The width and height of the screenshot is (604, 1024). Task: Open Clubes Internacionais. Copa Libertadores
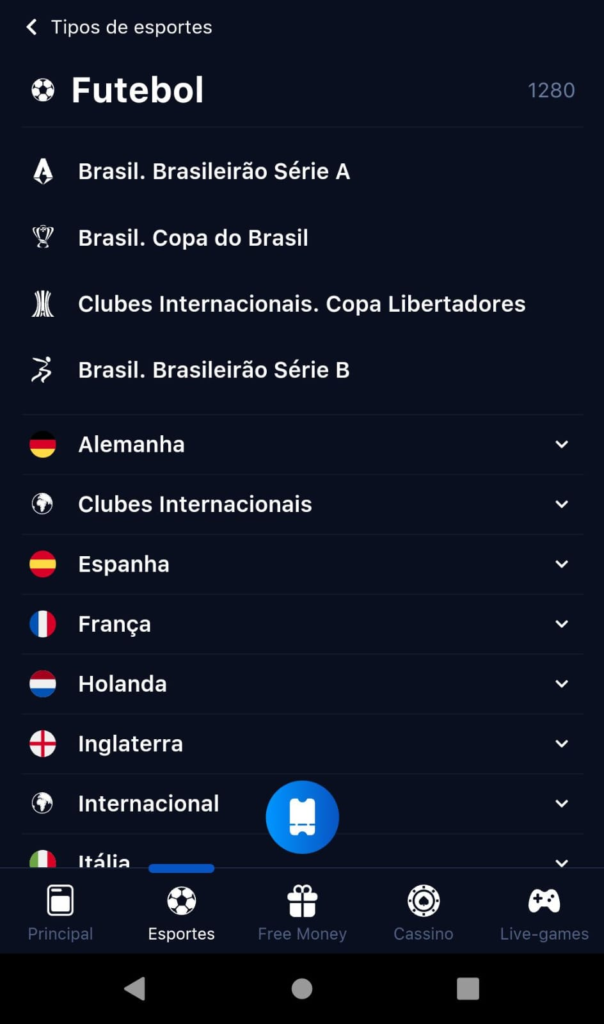coord(301,304)
